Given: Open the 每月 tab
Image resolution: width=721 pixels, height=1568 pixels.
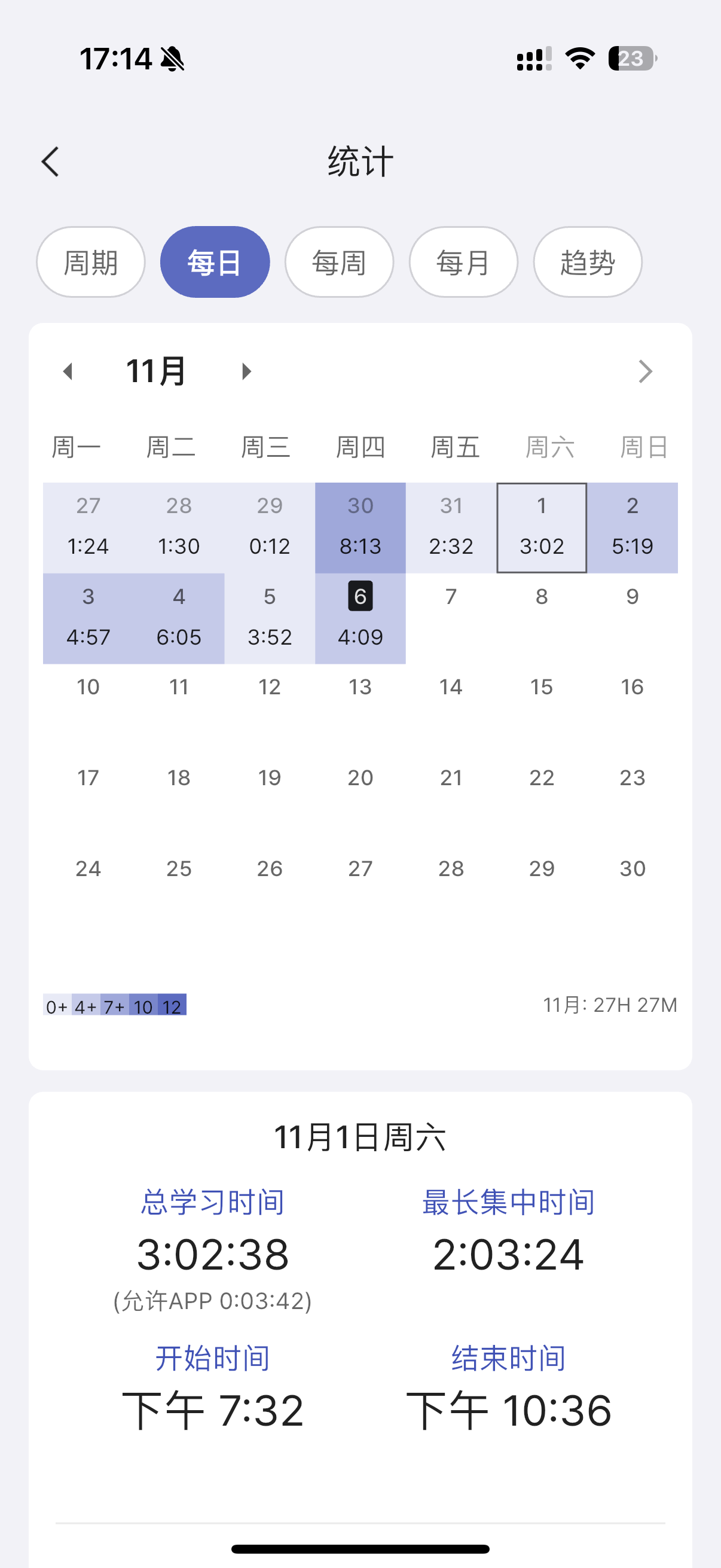Looking at the screenshot, I should 463,263.
